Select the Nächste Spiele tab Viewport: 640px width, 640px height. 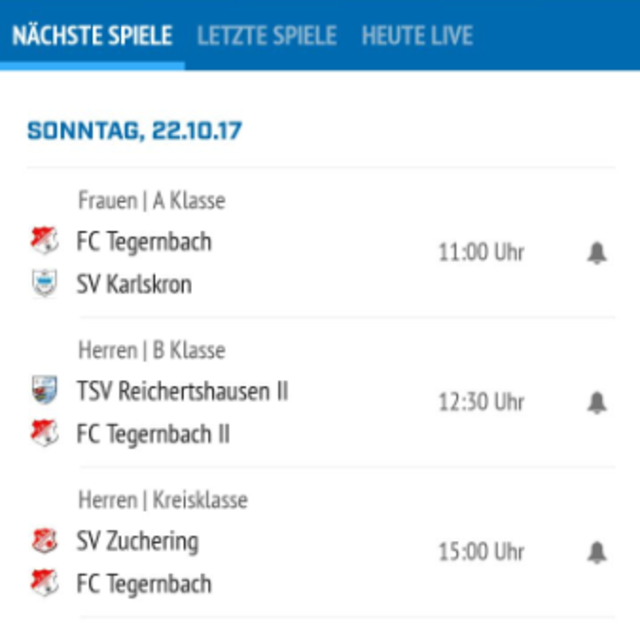pyautogui.click(x=92, y=36)
